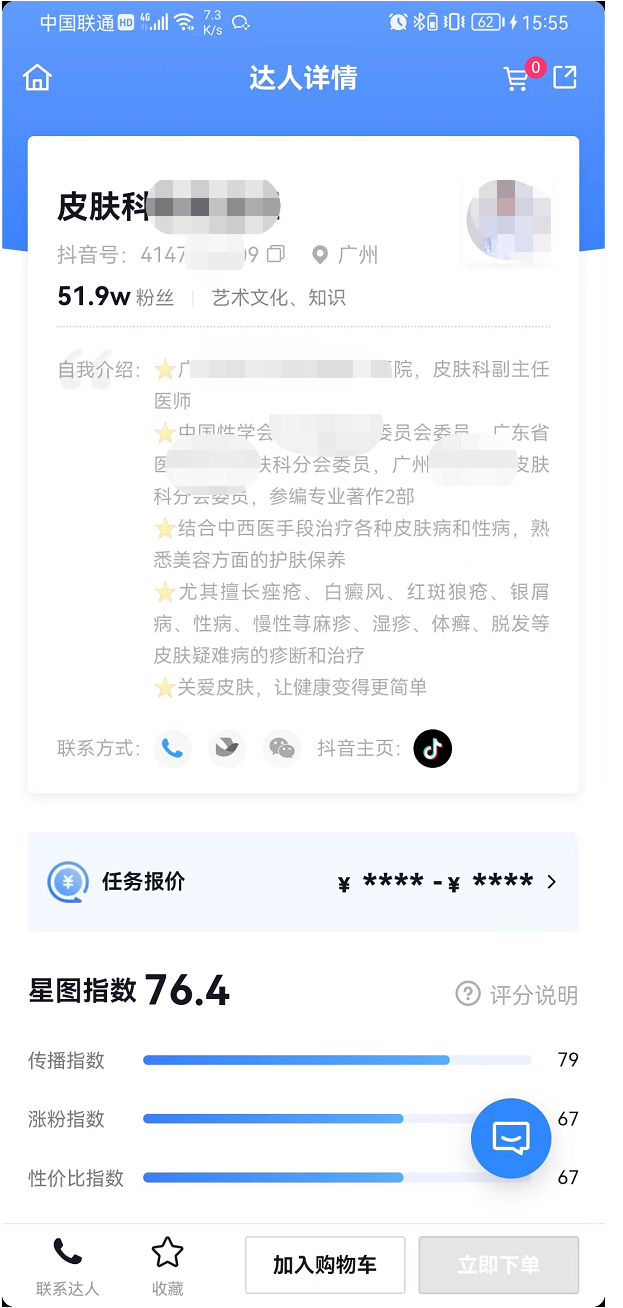Open the floating chat message button

coord(511,1138)
